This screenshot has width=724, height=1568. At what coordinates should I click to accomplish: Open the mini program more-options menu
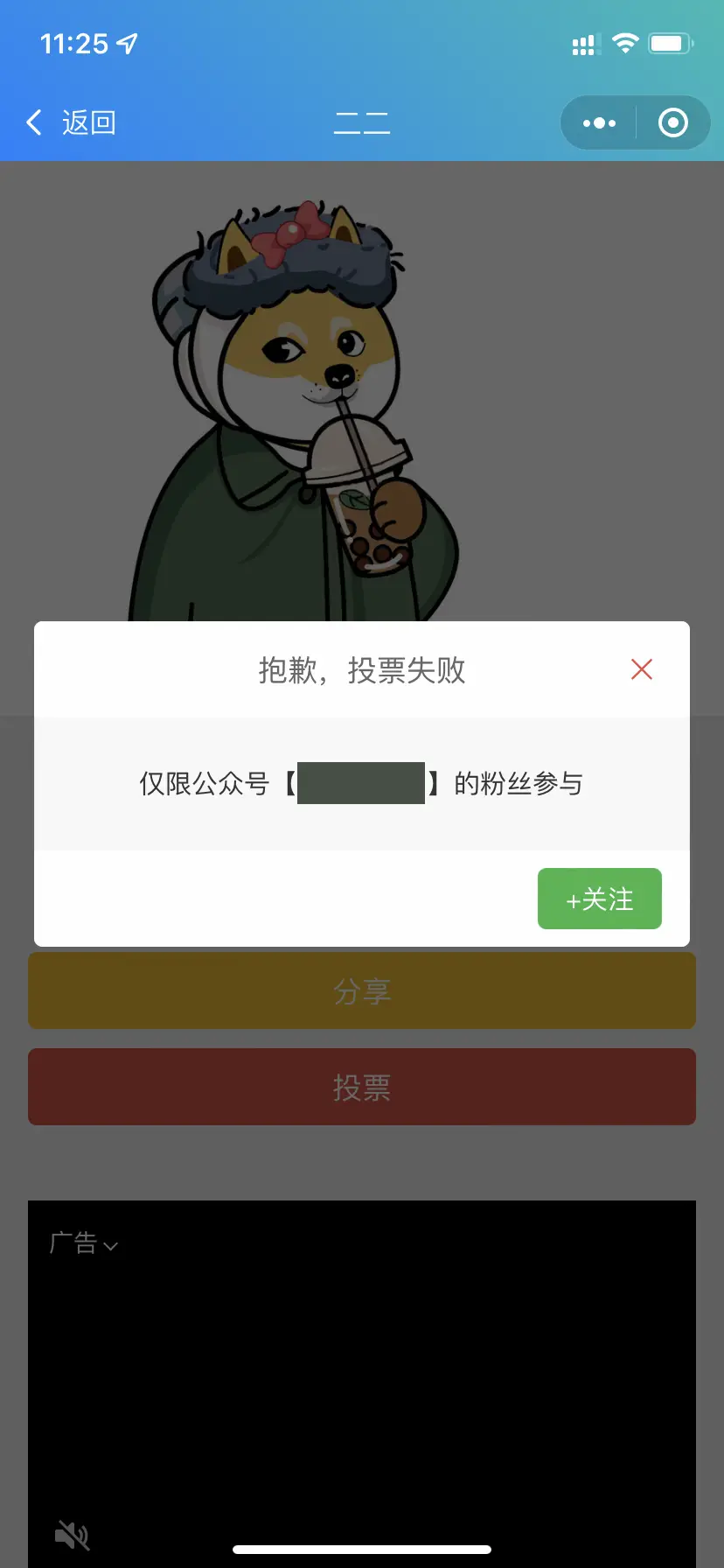(599, 123)
